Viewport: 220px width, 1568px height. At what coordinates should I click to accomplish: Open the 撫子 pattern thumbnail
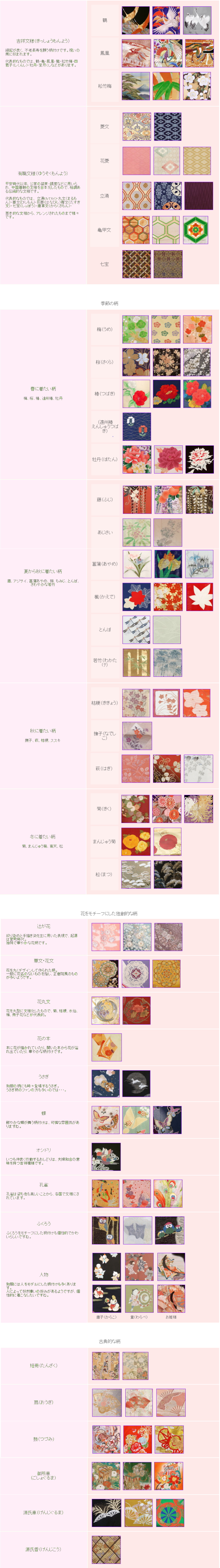point(136,735)
